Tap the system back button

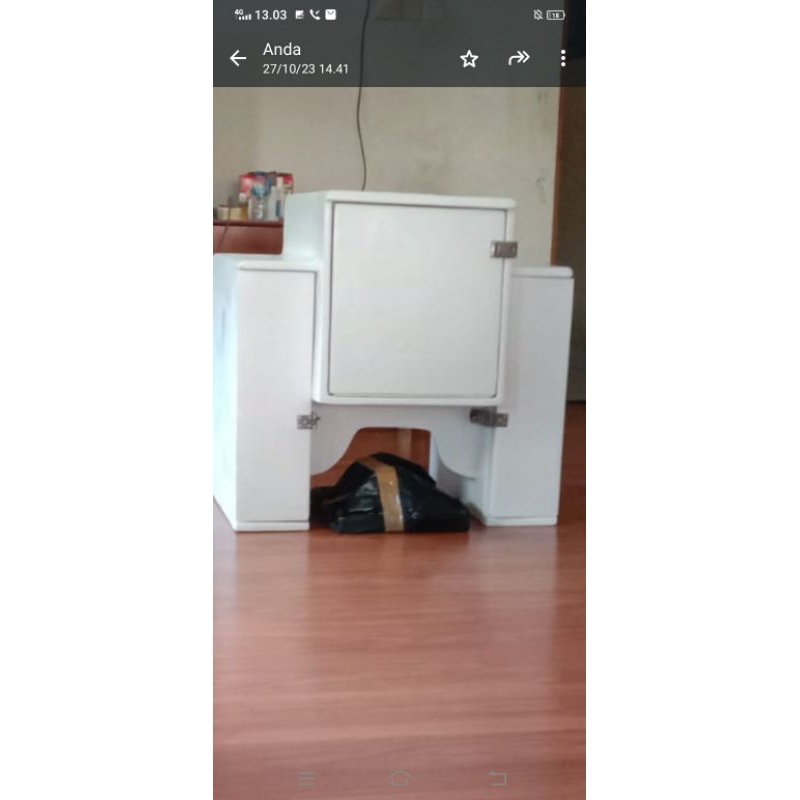pos(497,778)
